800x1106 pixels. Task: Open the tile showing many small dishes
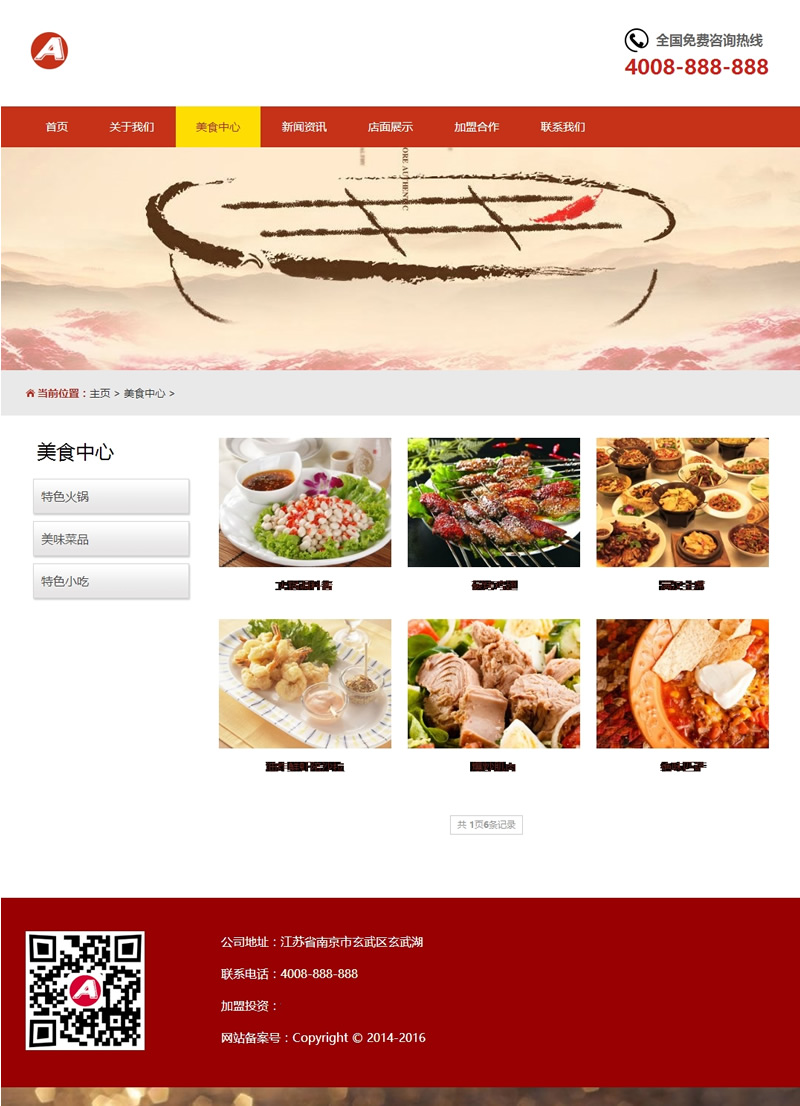[682, 502]
